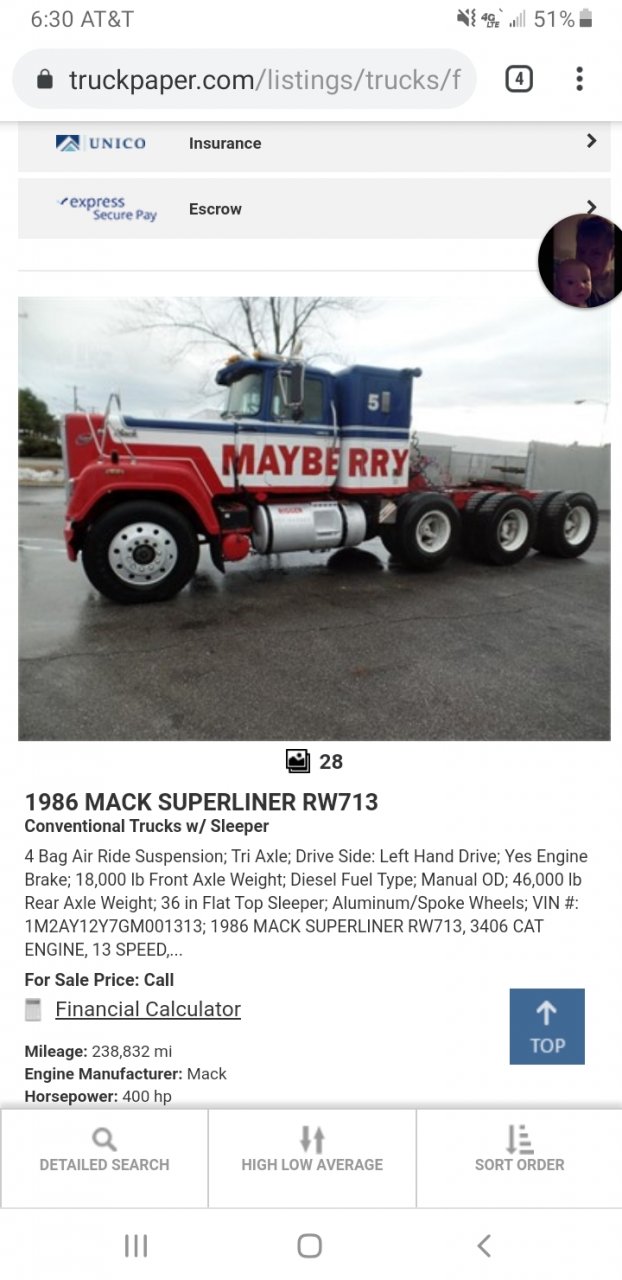Image resolution: width=622 pixels, height=1280 pixels.
Task: Open the browser overflow menu
Action: point(579,79)
